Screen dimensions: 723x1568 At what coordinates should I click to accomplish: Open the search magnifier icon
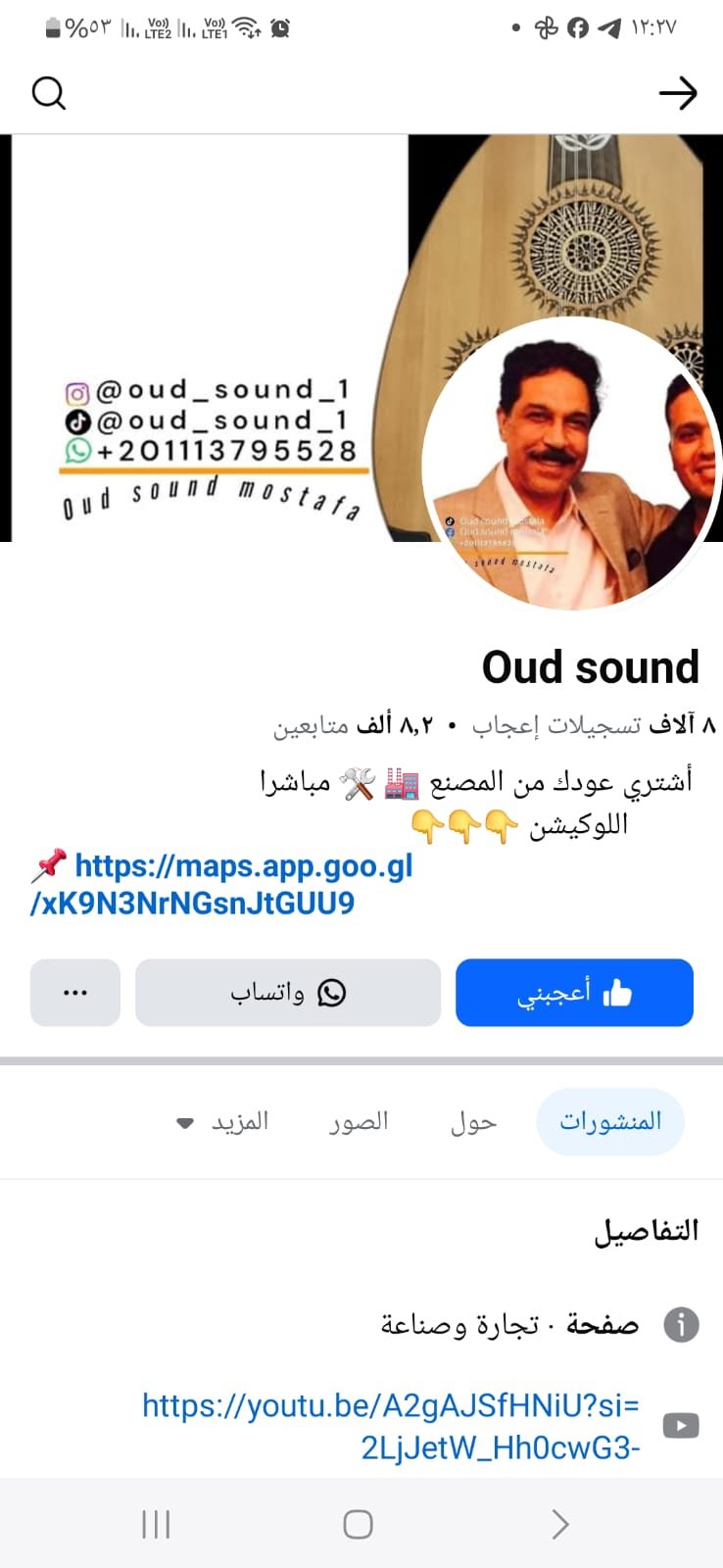tap(49, 93)
